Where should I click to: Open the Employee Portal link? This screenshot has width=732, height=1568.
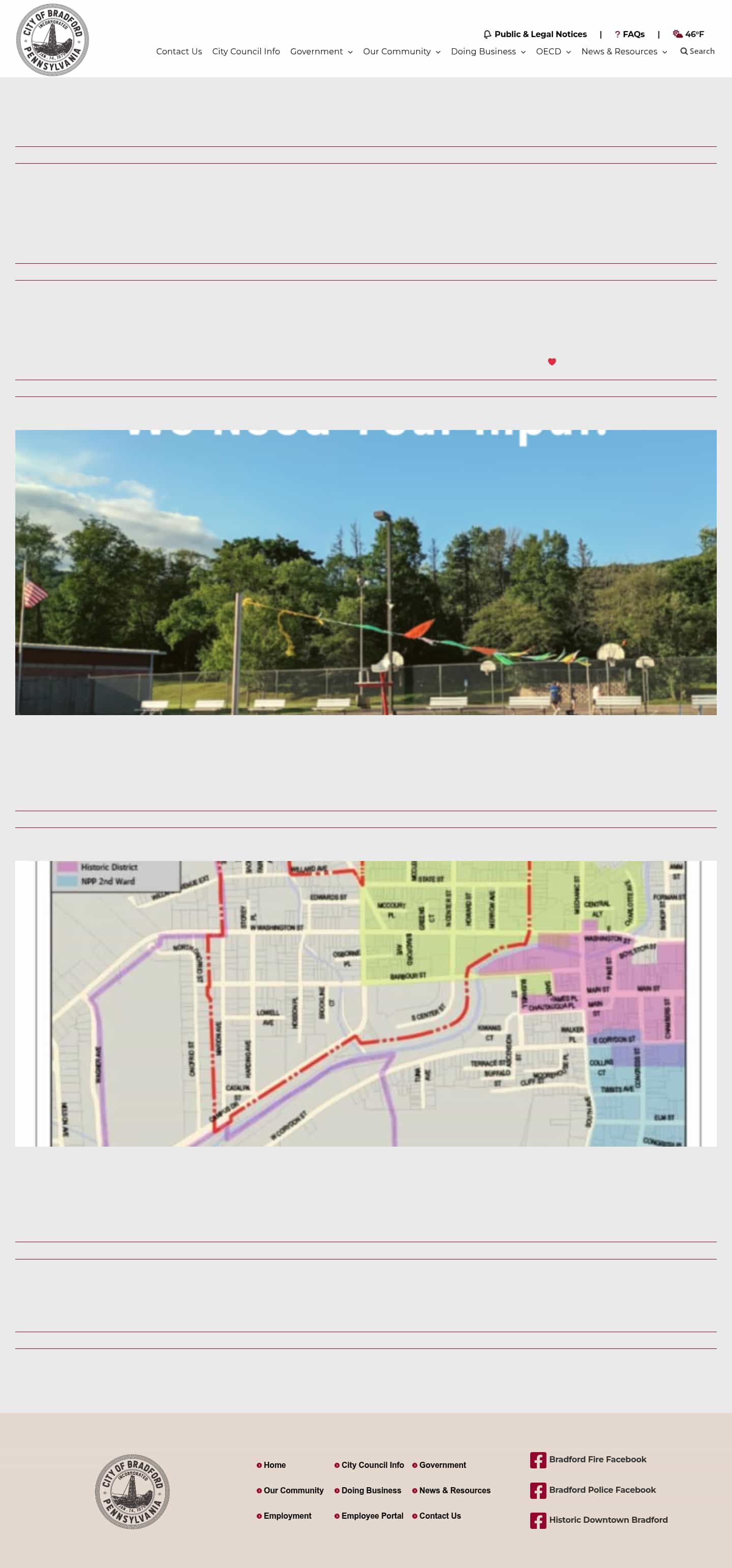[x=372, y=1515]
